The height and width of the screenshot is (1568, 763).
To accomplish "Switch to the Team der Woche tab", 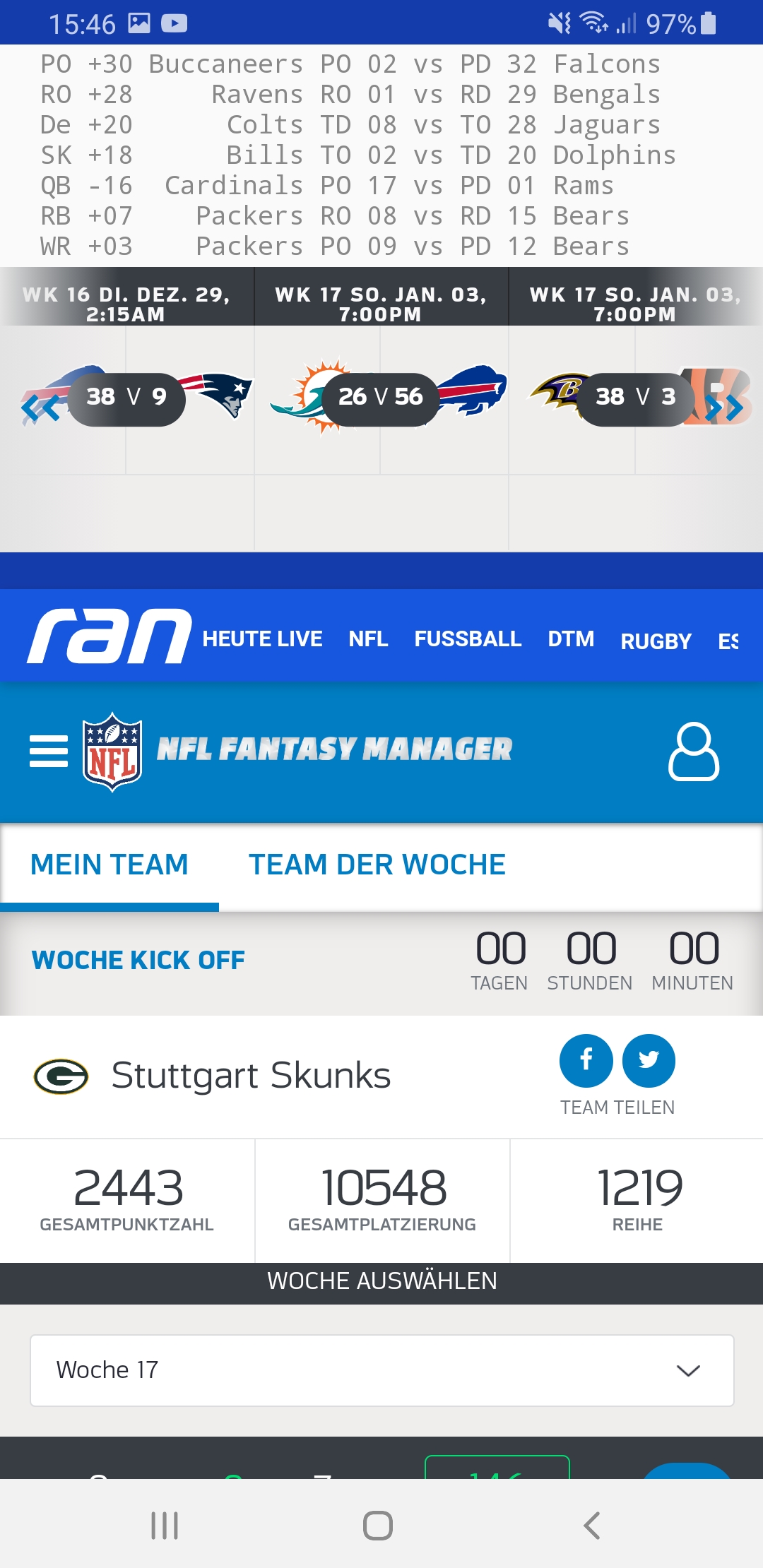I will 377,865.
